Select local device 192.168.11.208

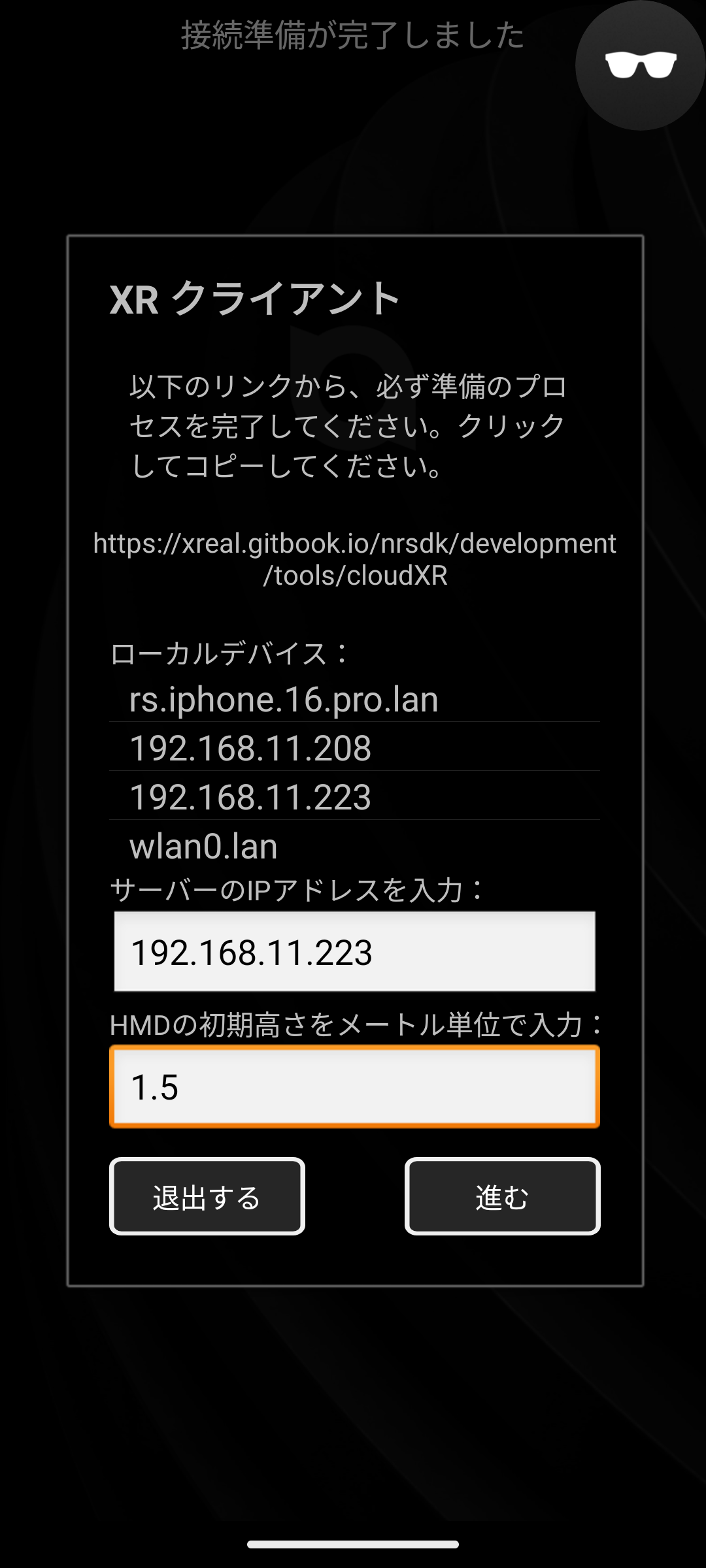[354, 747]
